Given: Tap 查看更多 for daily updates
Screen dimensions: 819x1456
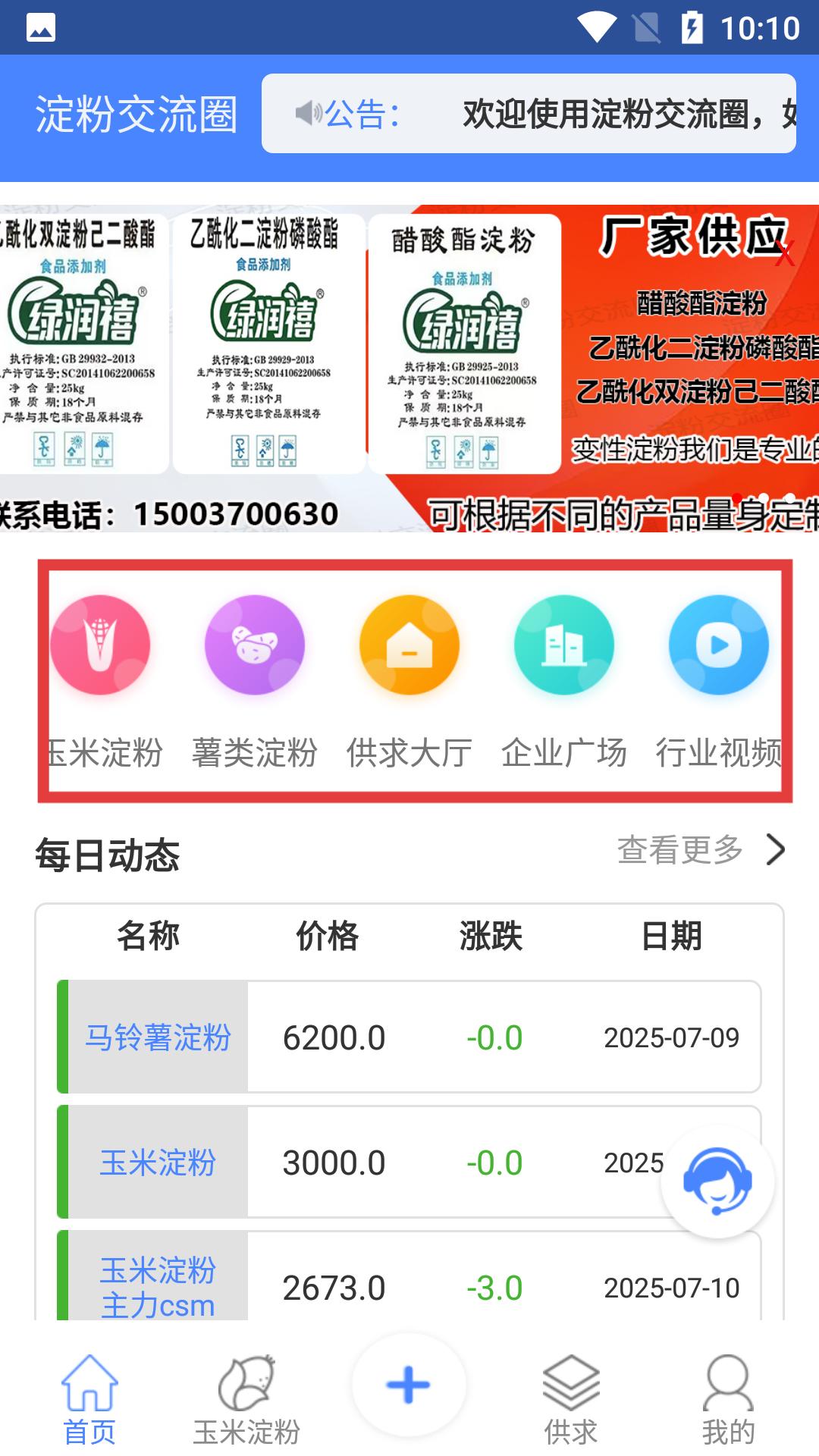Looking at the screenshot, I should point(699,850).
